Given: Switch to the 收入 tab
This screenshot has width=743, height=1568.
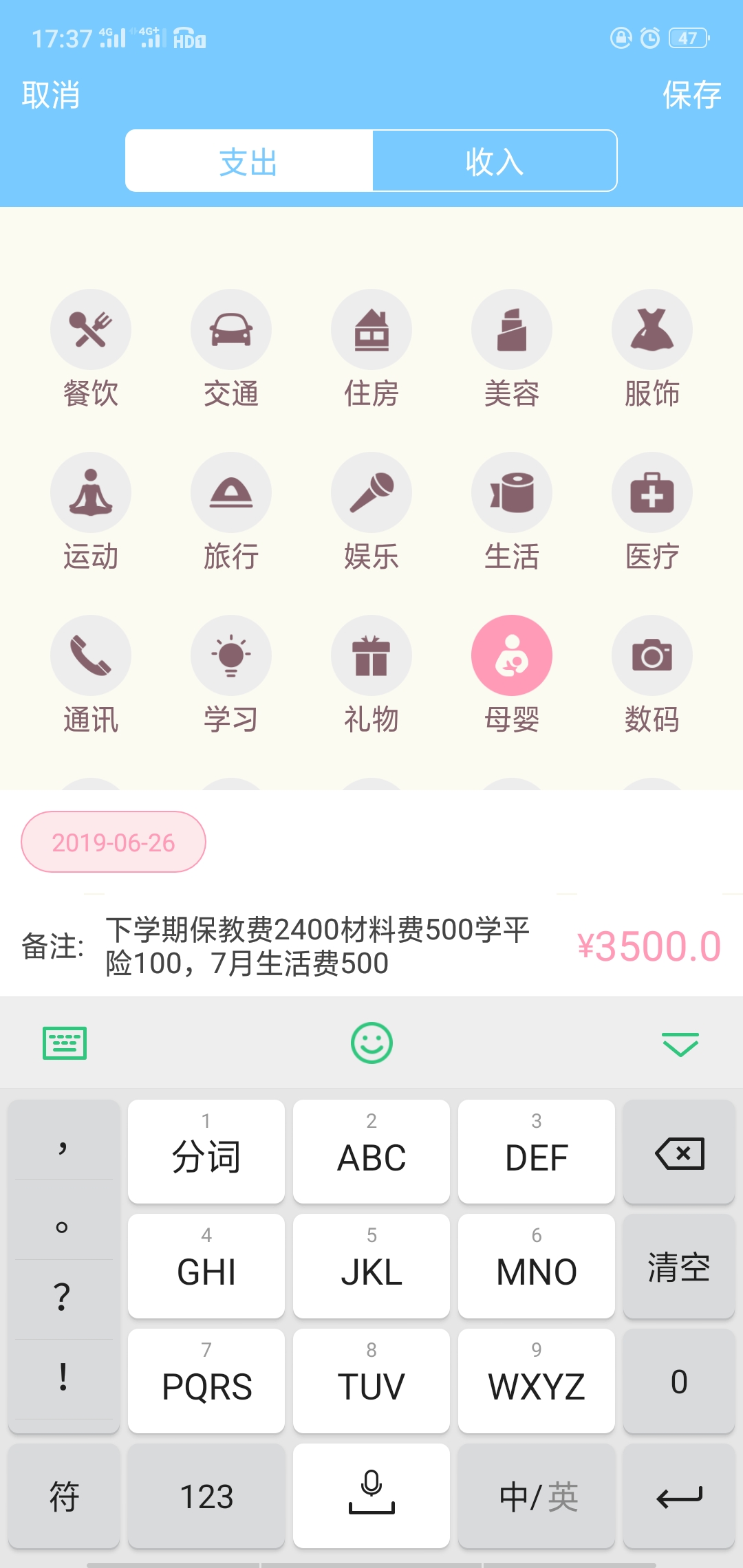Looking at the screenshot, I should (495, 161).
